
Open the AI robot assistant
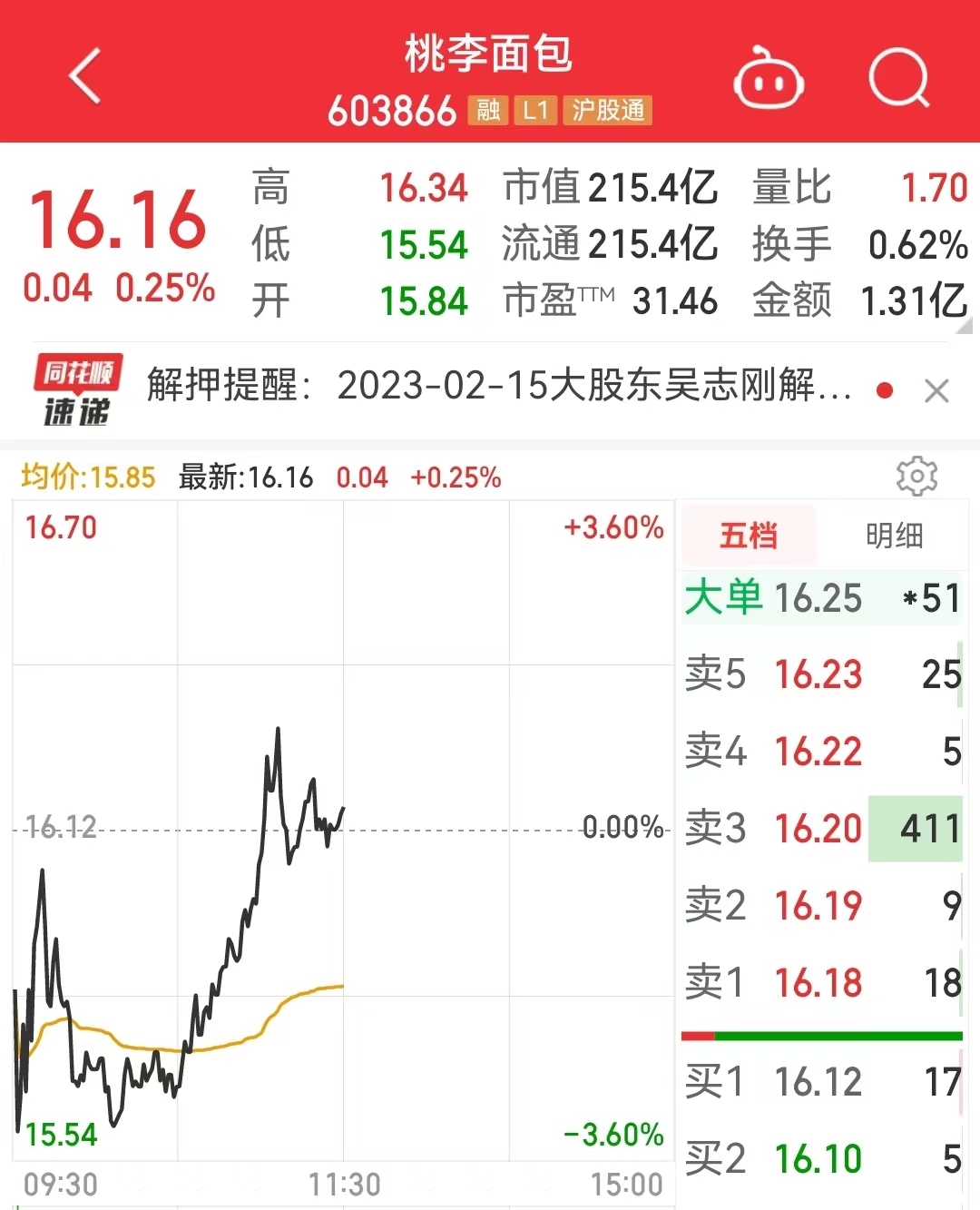click(769, 80)
